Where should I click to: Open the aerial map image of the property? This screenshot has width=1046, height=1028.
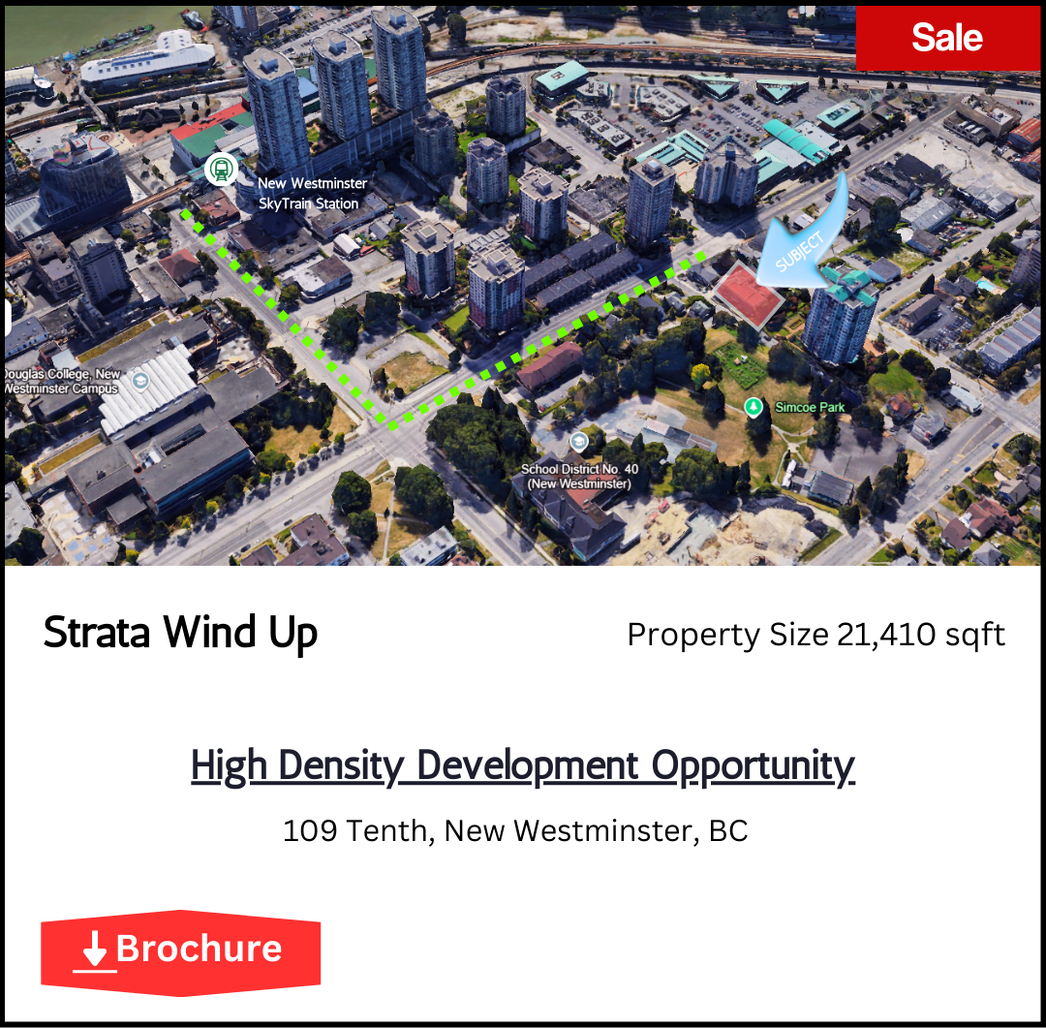tap(522, 300)
